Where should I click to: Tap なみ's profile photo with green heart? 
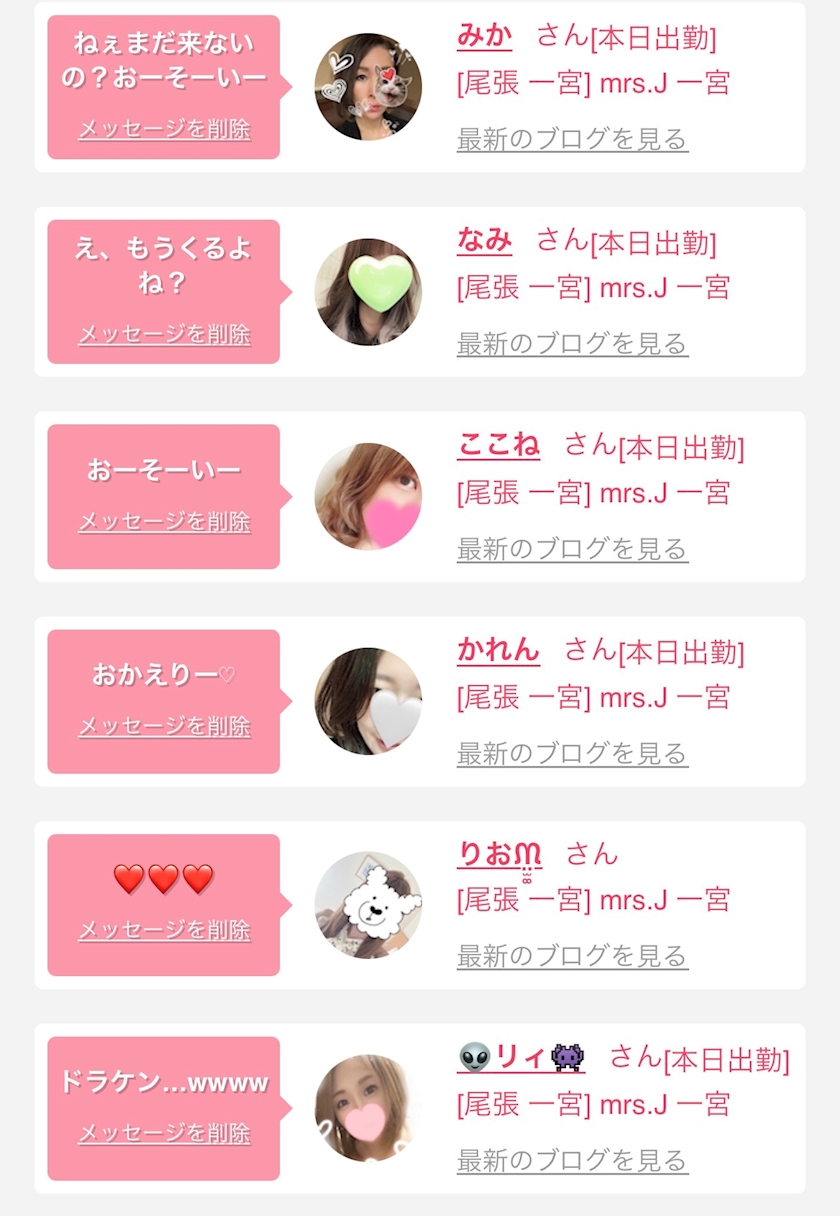click(368, 292)
